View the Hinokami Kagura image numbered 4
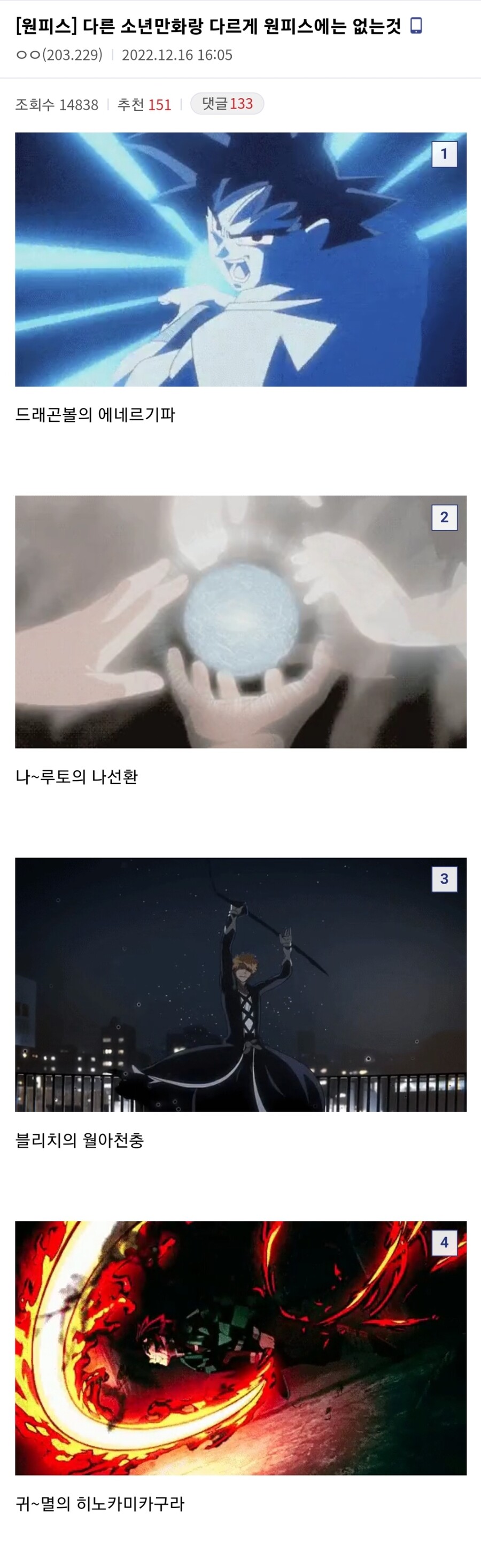This screenshot has width=481, height=1568. pos(241,1347)
